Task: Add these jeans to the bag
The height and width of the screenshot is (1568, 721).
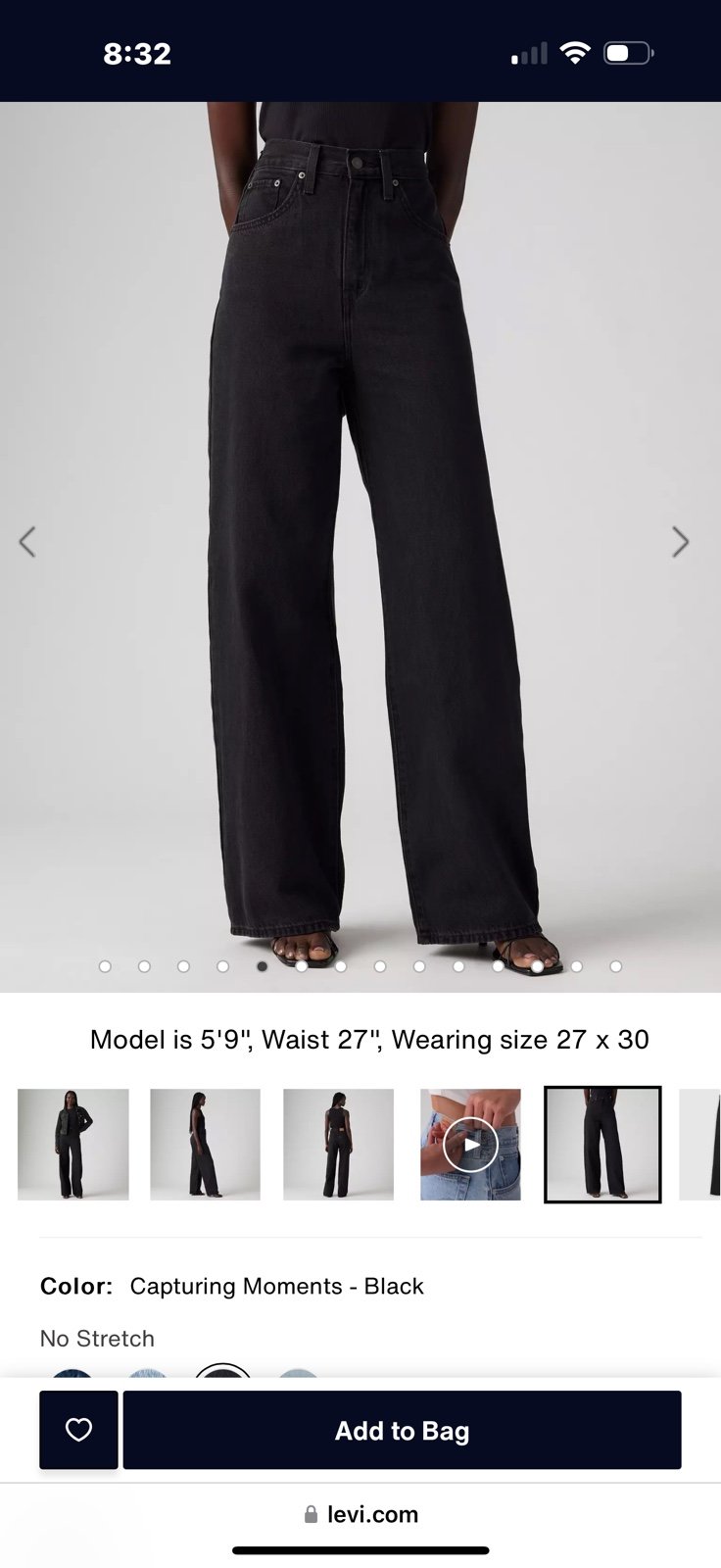Action: click(x=402, y=1430)
